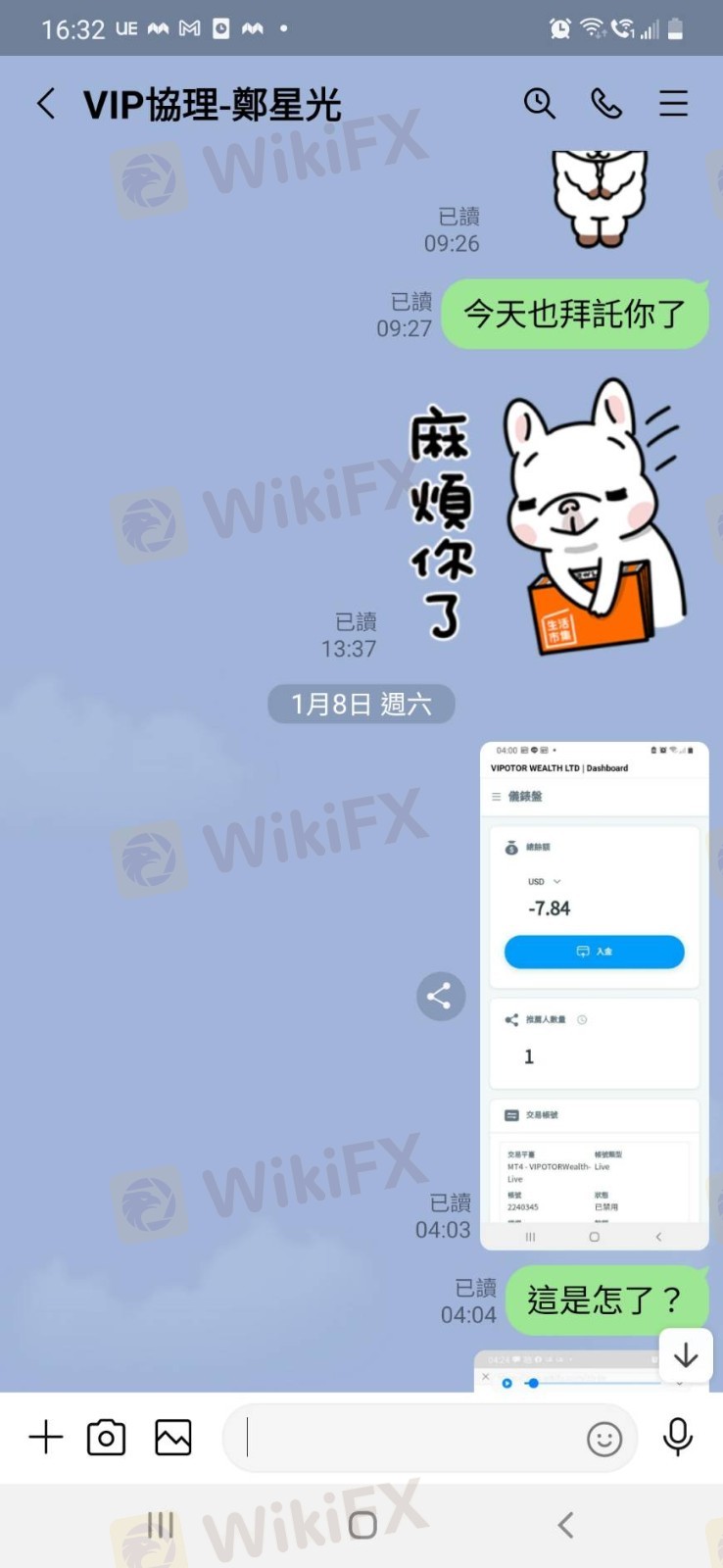The image size is (723, 1568).
Task: Search within this chat
Action: pyautogui.click(x=539, y=103)
